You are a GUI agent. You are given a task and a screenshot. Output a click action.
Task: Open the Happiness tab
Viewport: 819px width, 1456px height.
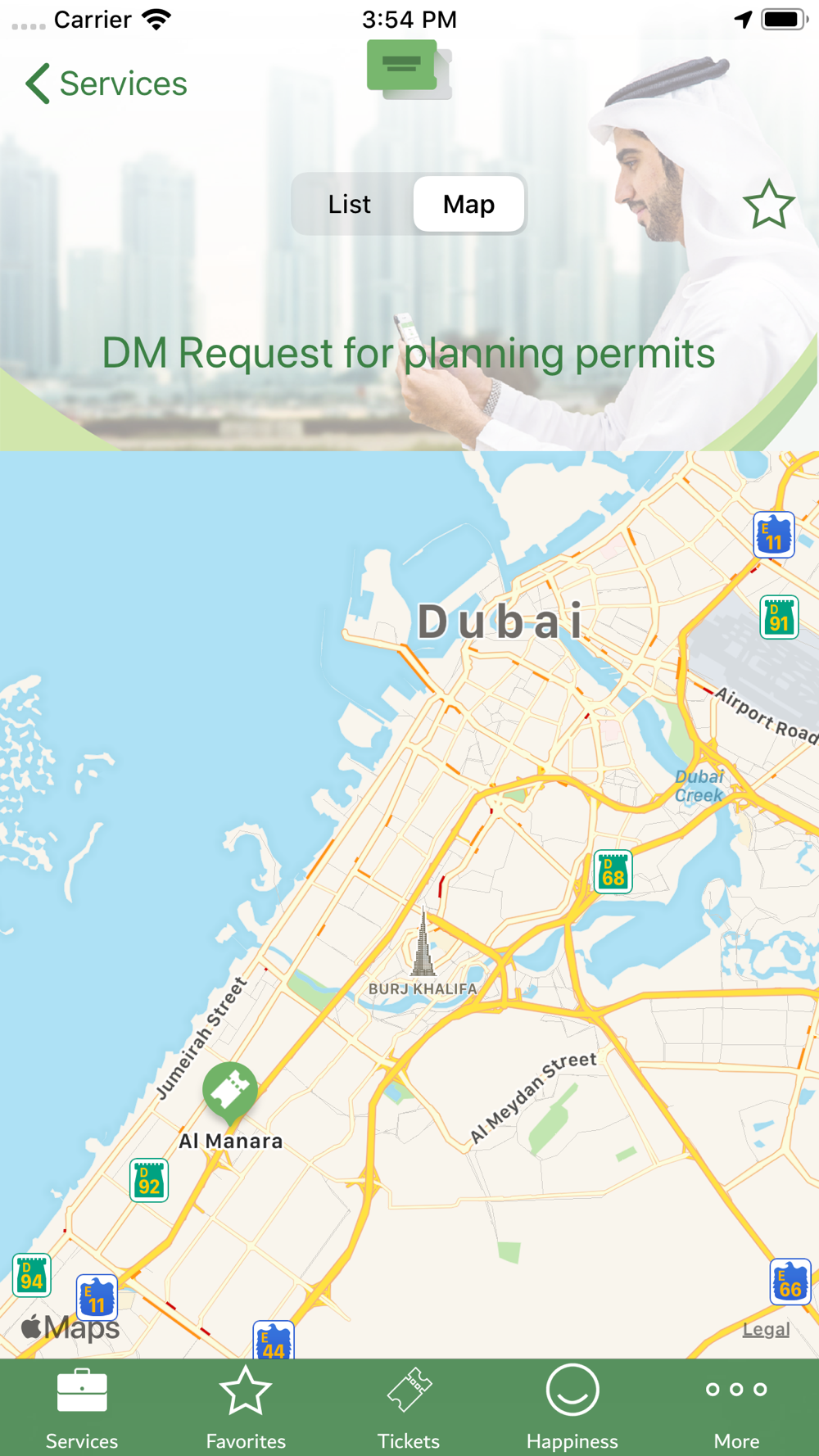[x=572, y=1409]
